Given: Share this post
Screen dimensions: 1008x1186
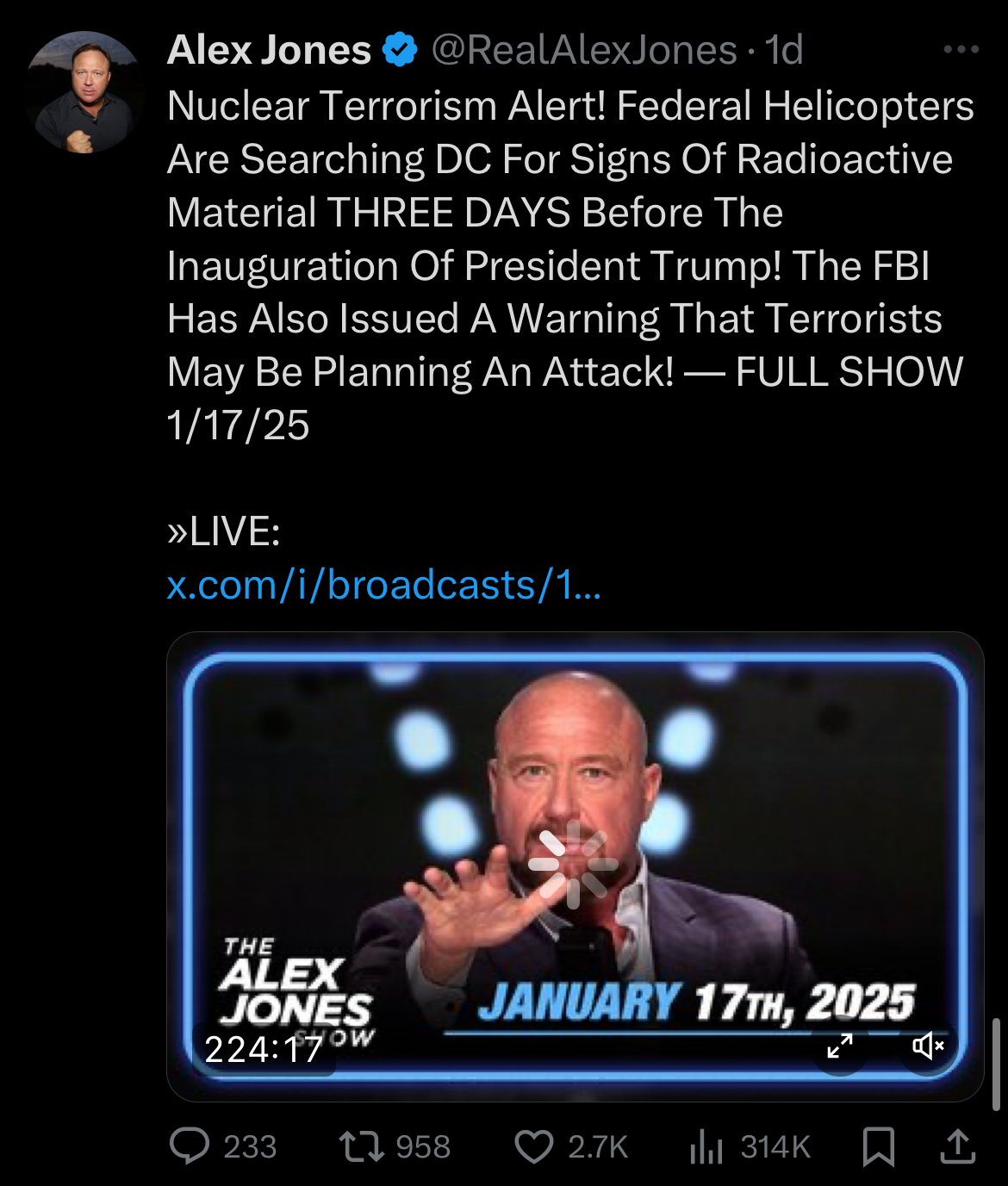Looking at the screenshot, I should (957, 1146).
